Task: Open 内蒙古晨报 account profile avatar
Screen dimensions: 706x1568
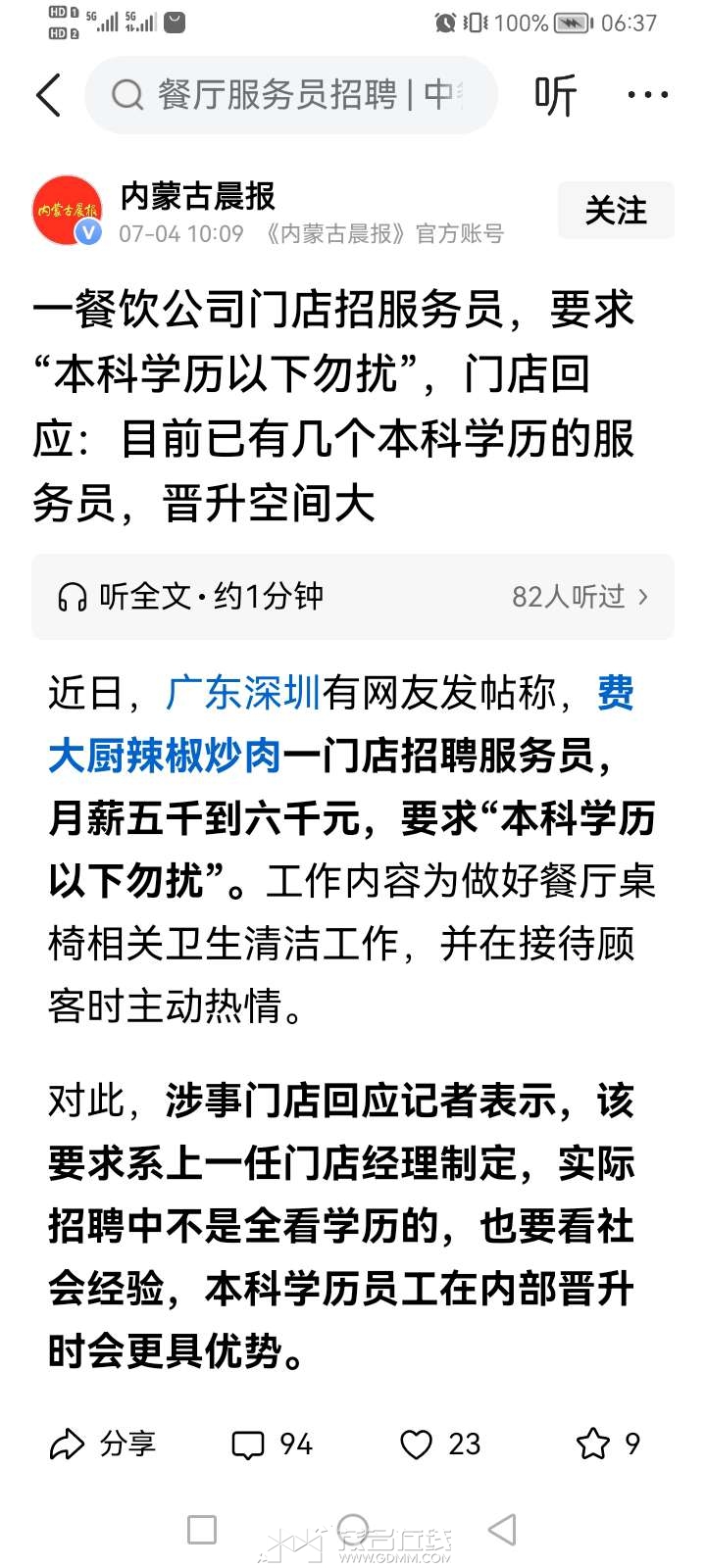Action: (67, 211)
